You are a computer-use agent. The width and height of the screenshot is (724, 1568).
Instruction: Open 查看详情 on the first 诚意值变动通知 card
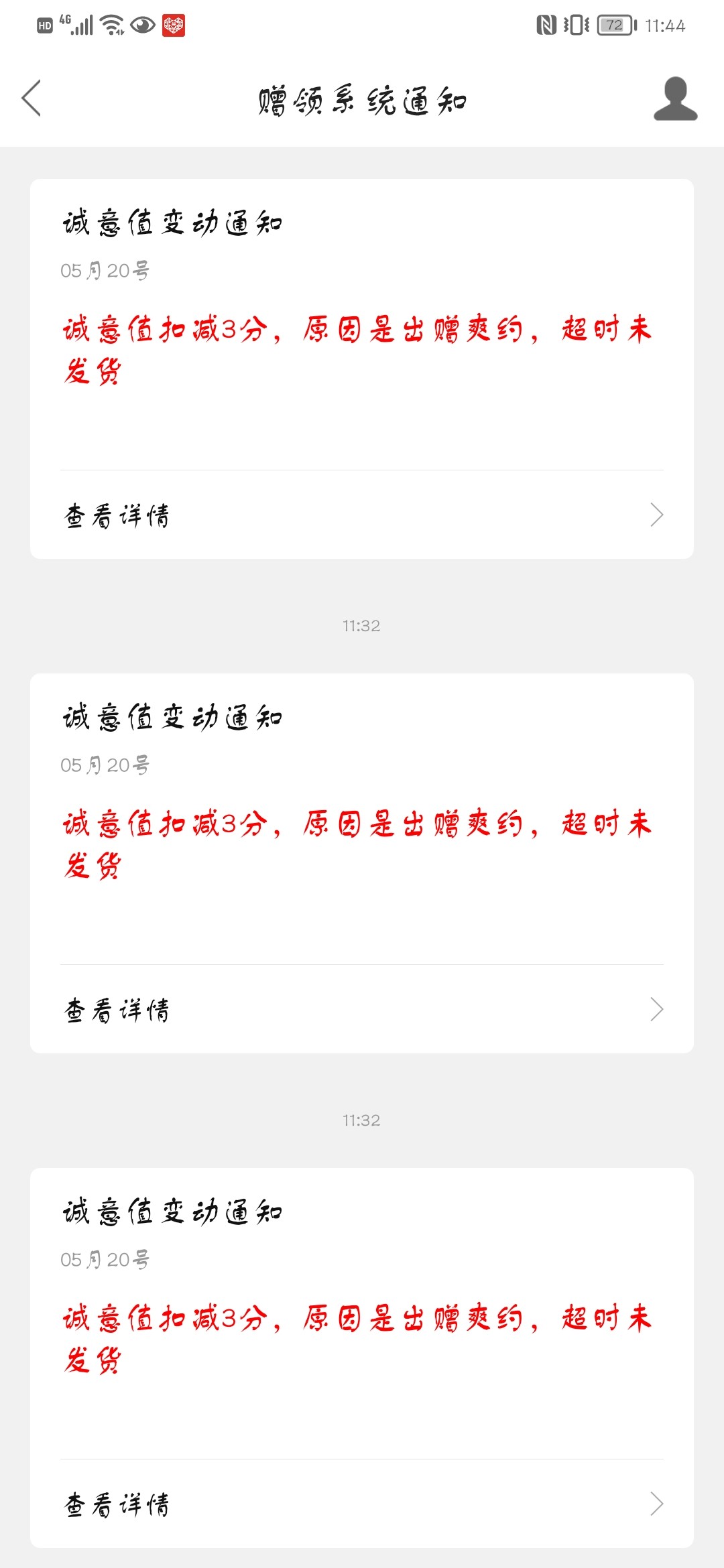pyautogui.click(x=362, y=515)
